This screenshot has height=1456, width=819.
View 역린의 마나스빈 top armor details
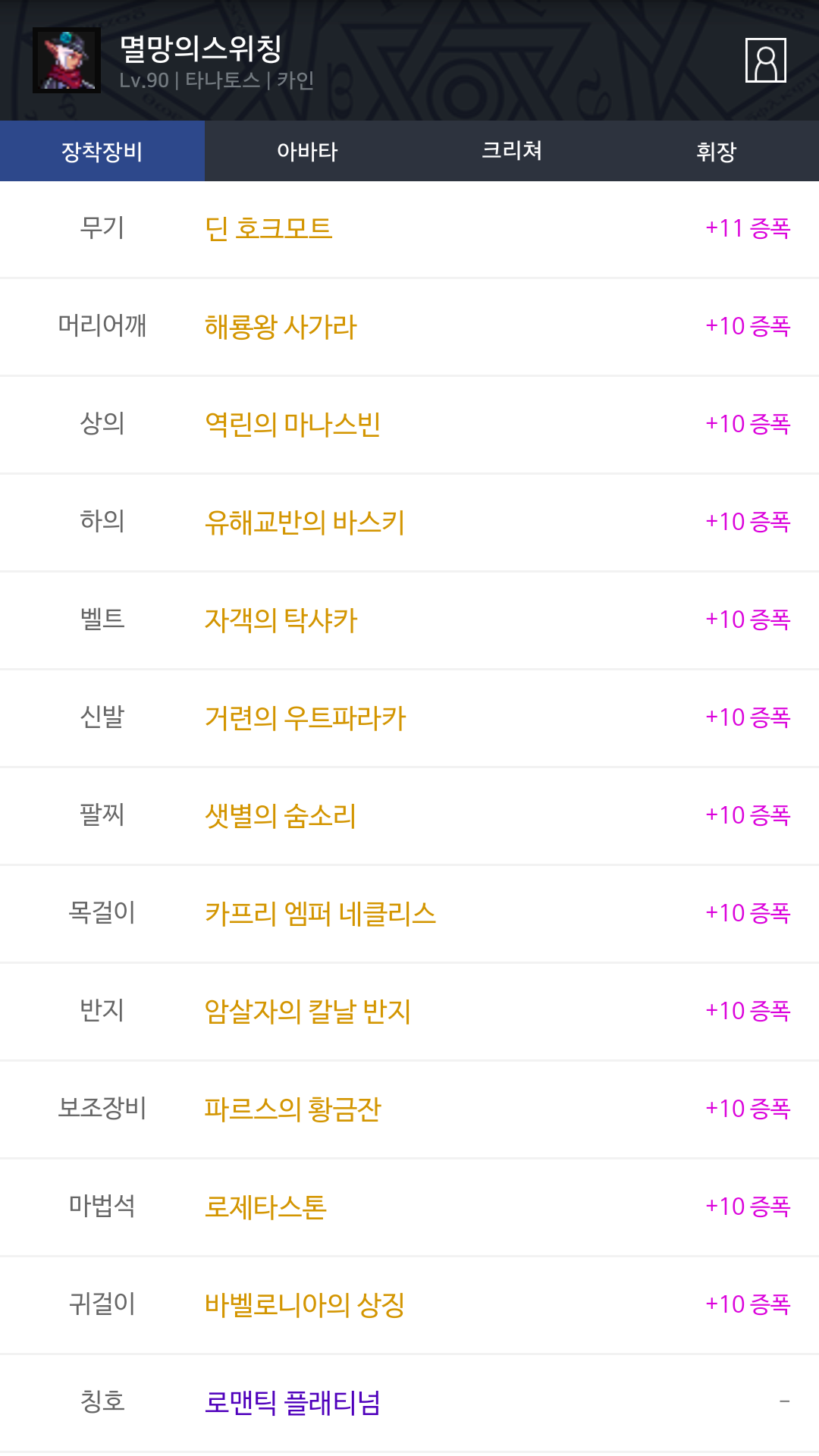pos(293,424)
